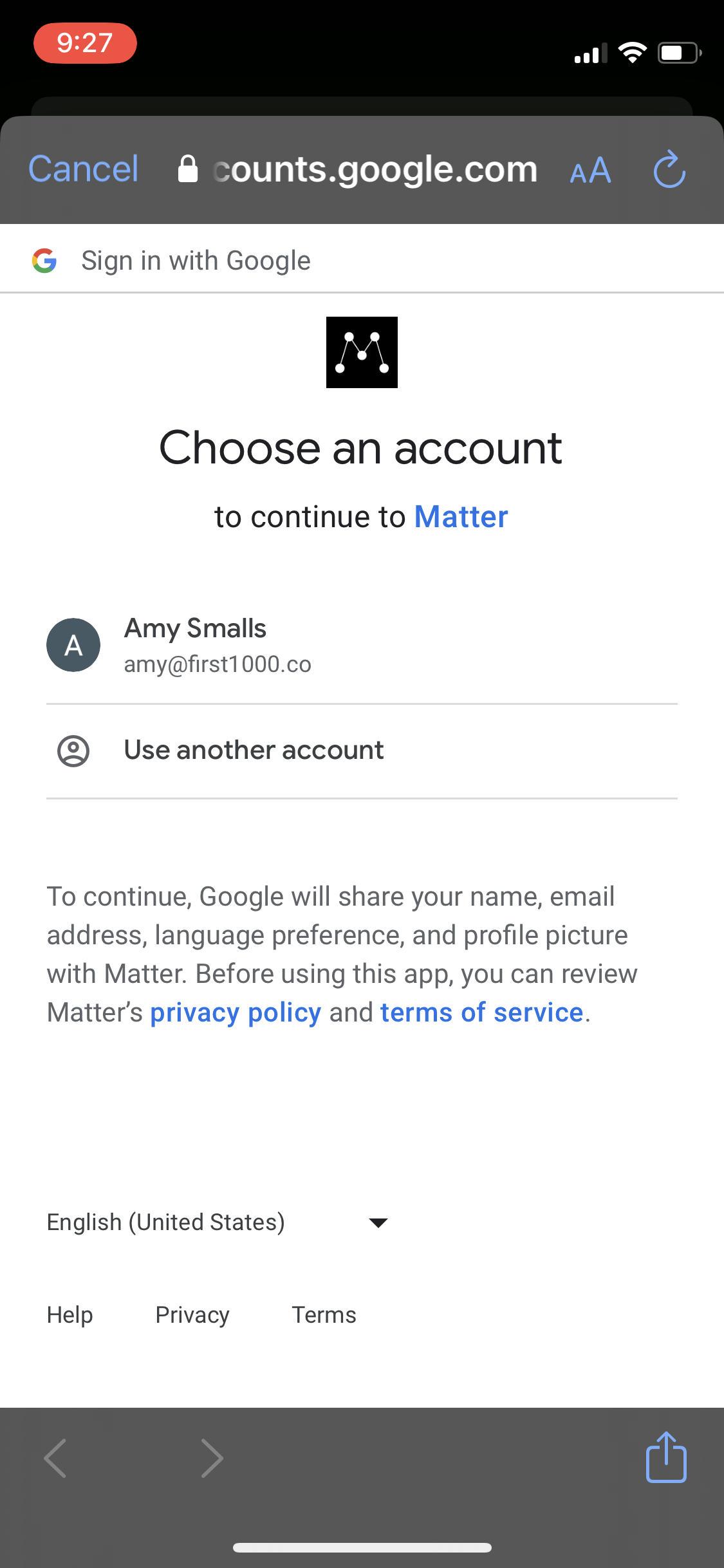Reload the page in Safari

[669, 170]
